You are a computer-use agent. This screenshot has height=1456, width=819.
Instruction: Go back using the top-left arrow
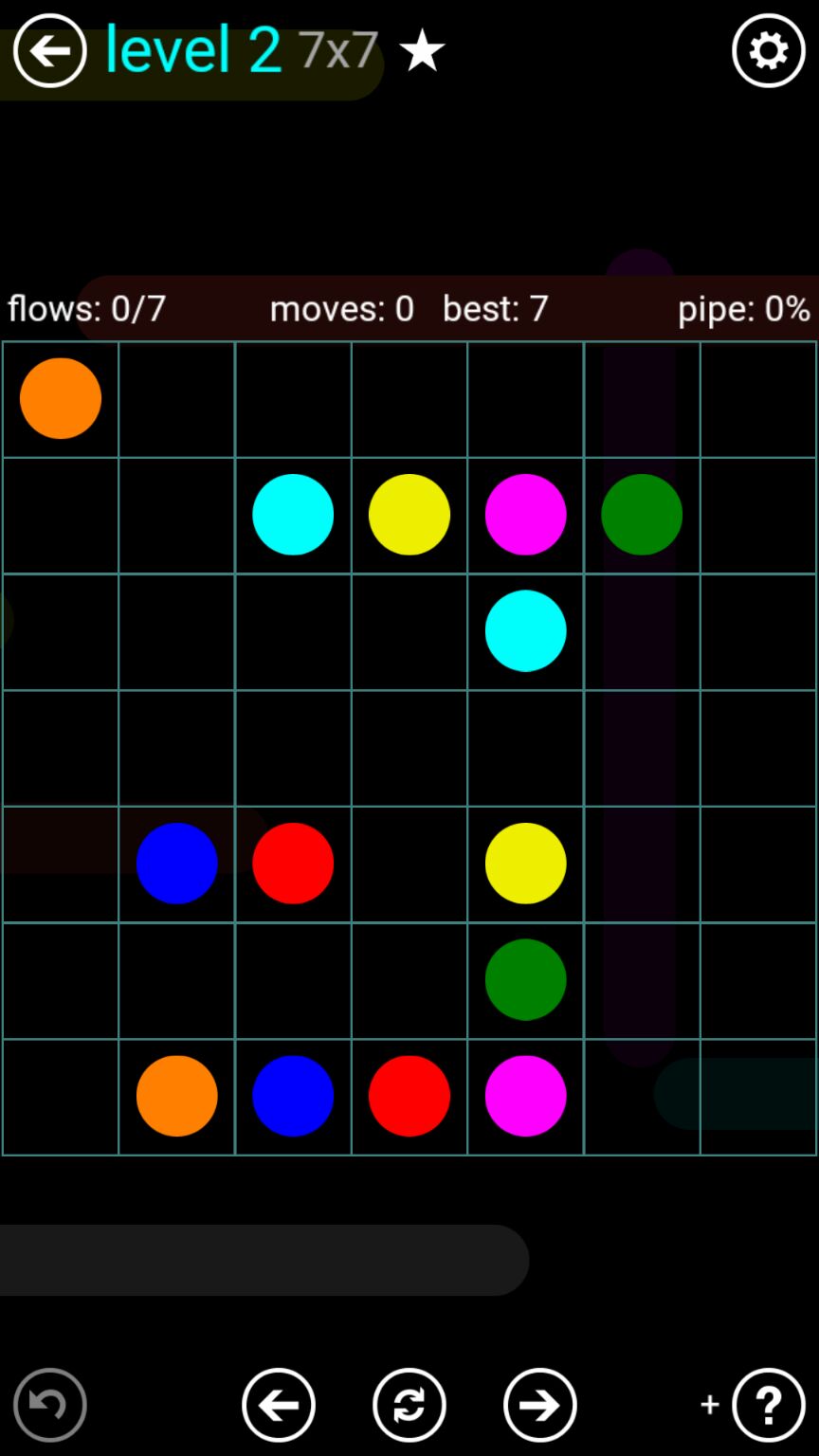(x=49, y=50)
